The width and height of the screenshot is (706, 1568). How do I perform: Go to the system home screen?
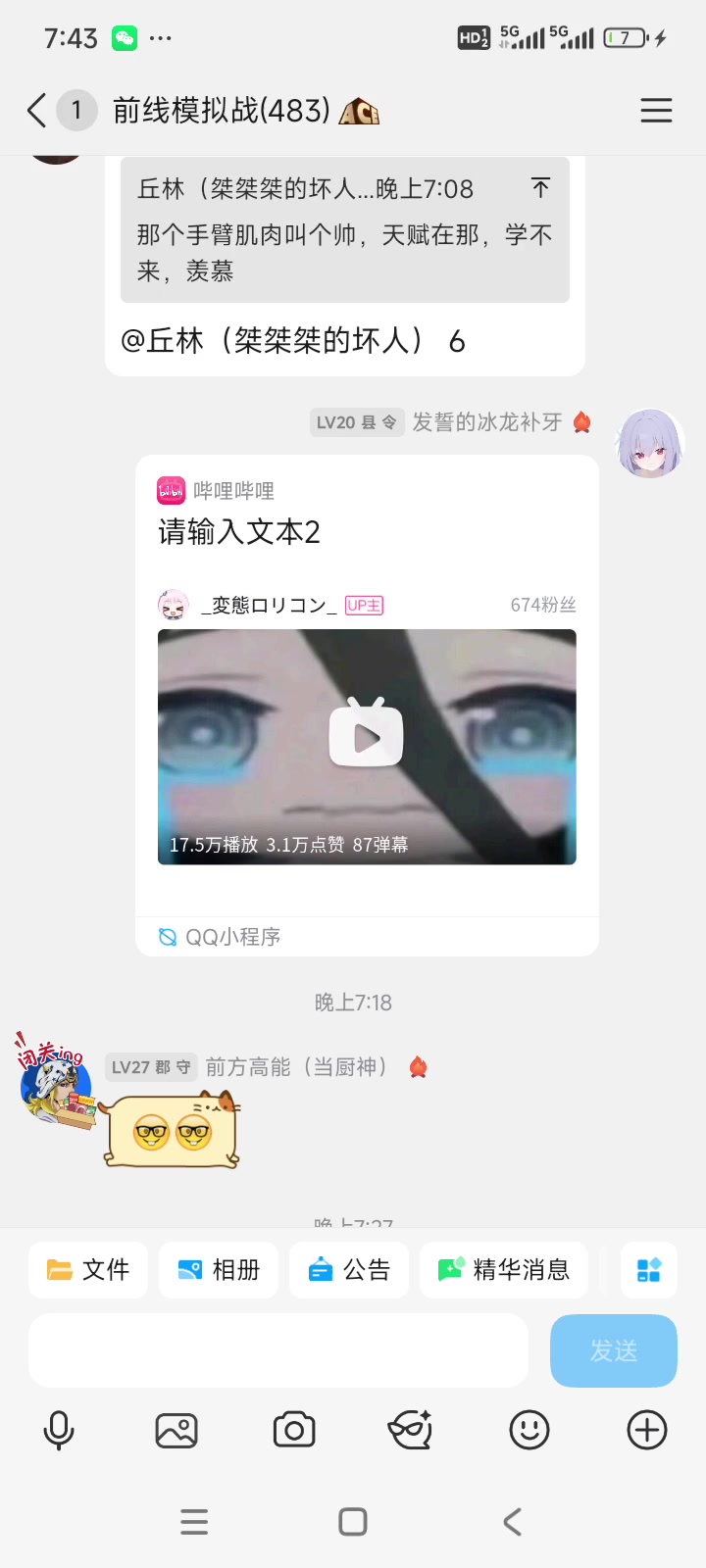point(353,1522)
